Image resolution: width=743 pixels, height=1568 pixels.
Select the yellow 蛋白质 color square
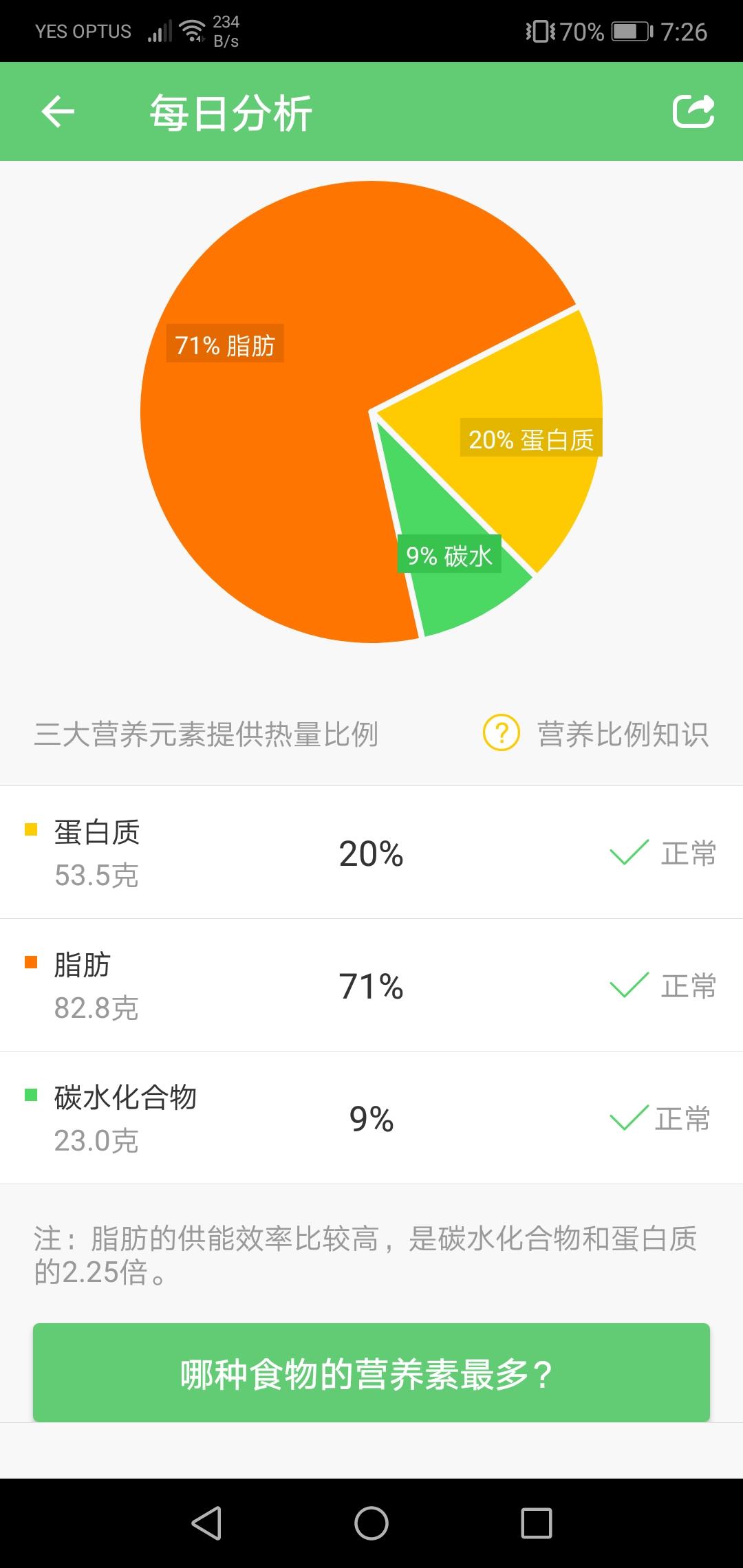[30, 831]
